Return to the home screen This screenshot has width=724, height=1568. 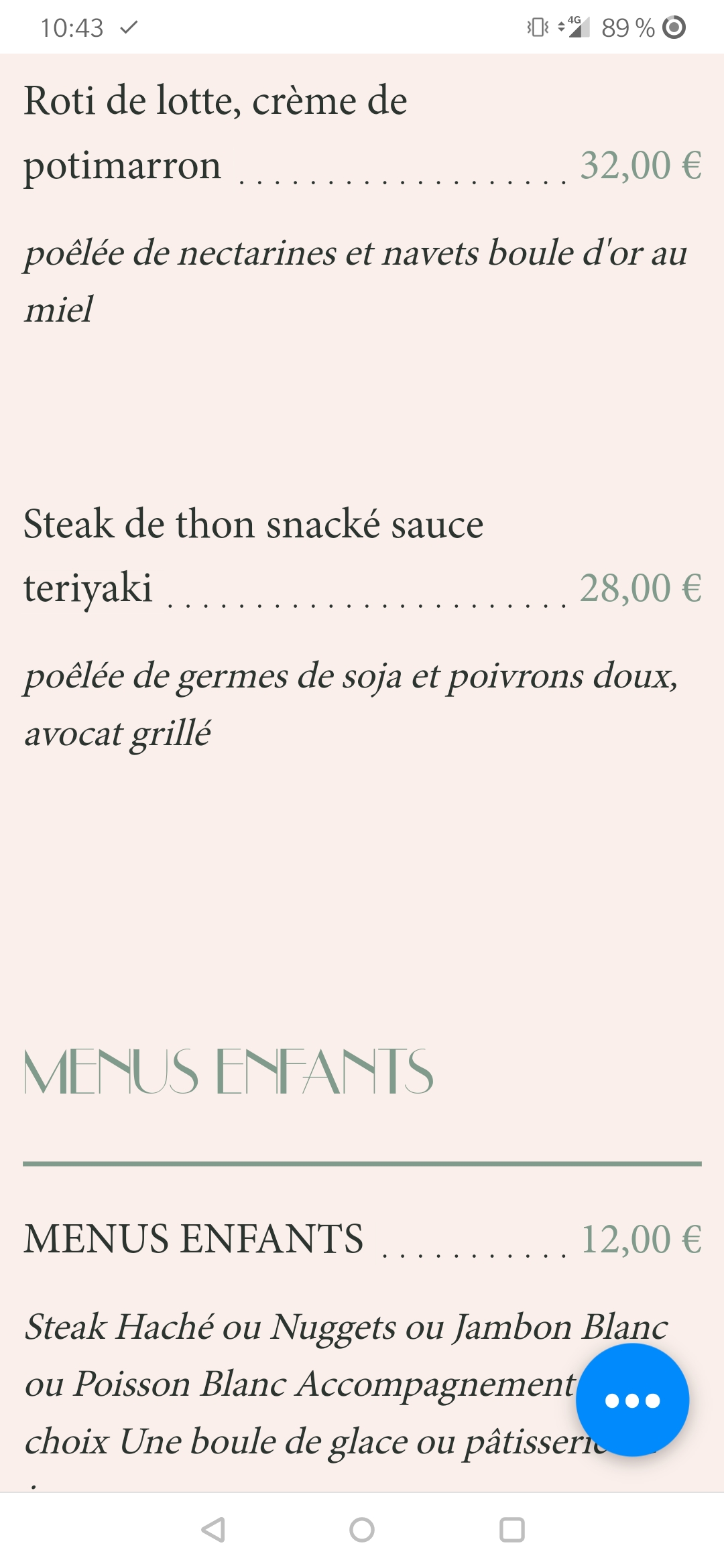(x=362, y=1530)
